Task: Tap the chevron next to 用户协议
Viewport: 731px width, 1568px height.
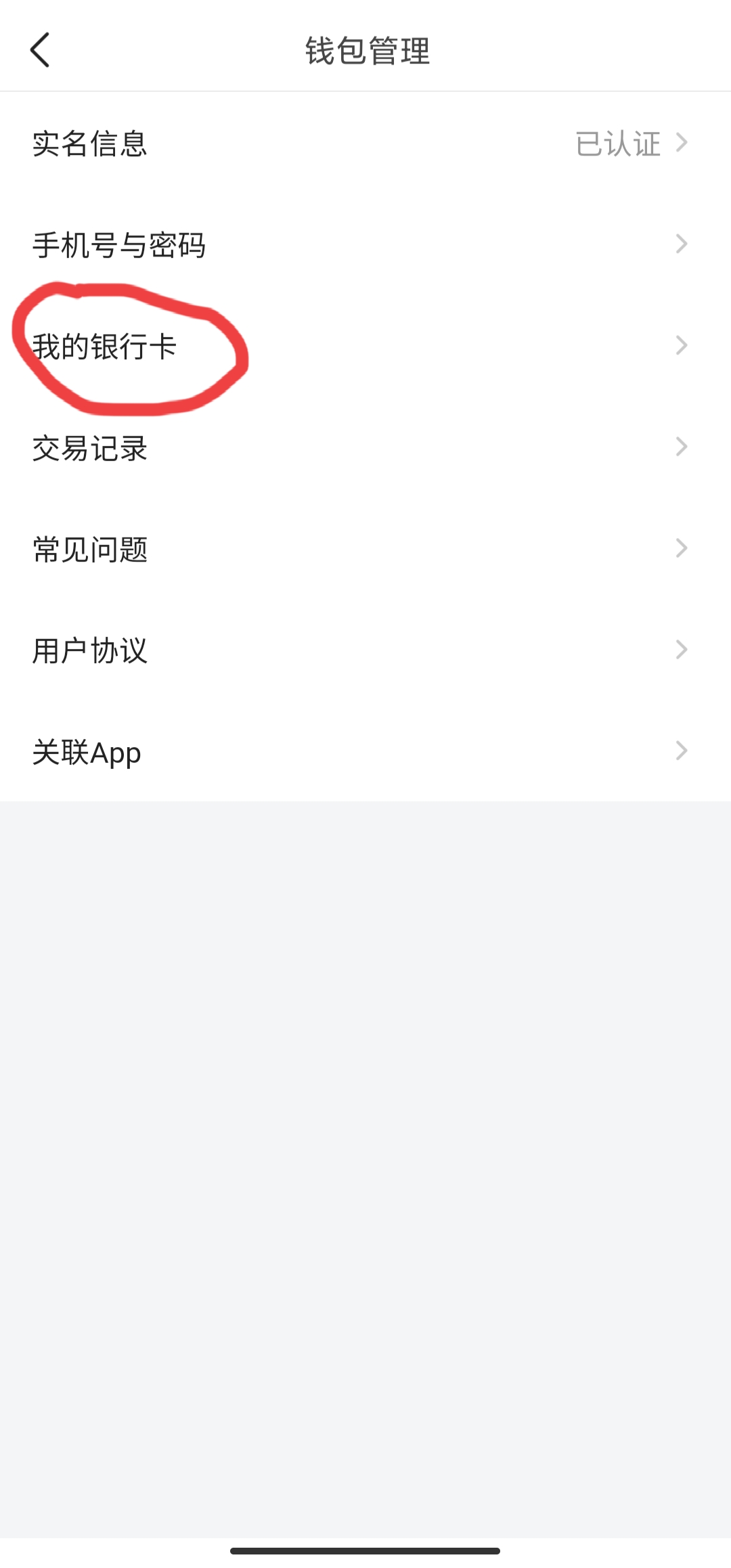Action: point(682,650)
